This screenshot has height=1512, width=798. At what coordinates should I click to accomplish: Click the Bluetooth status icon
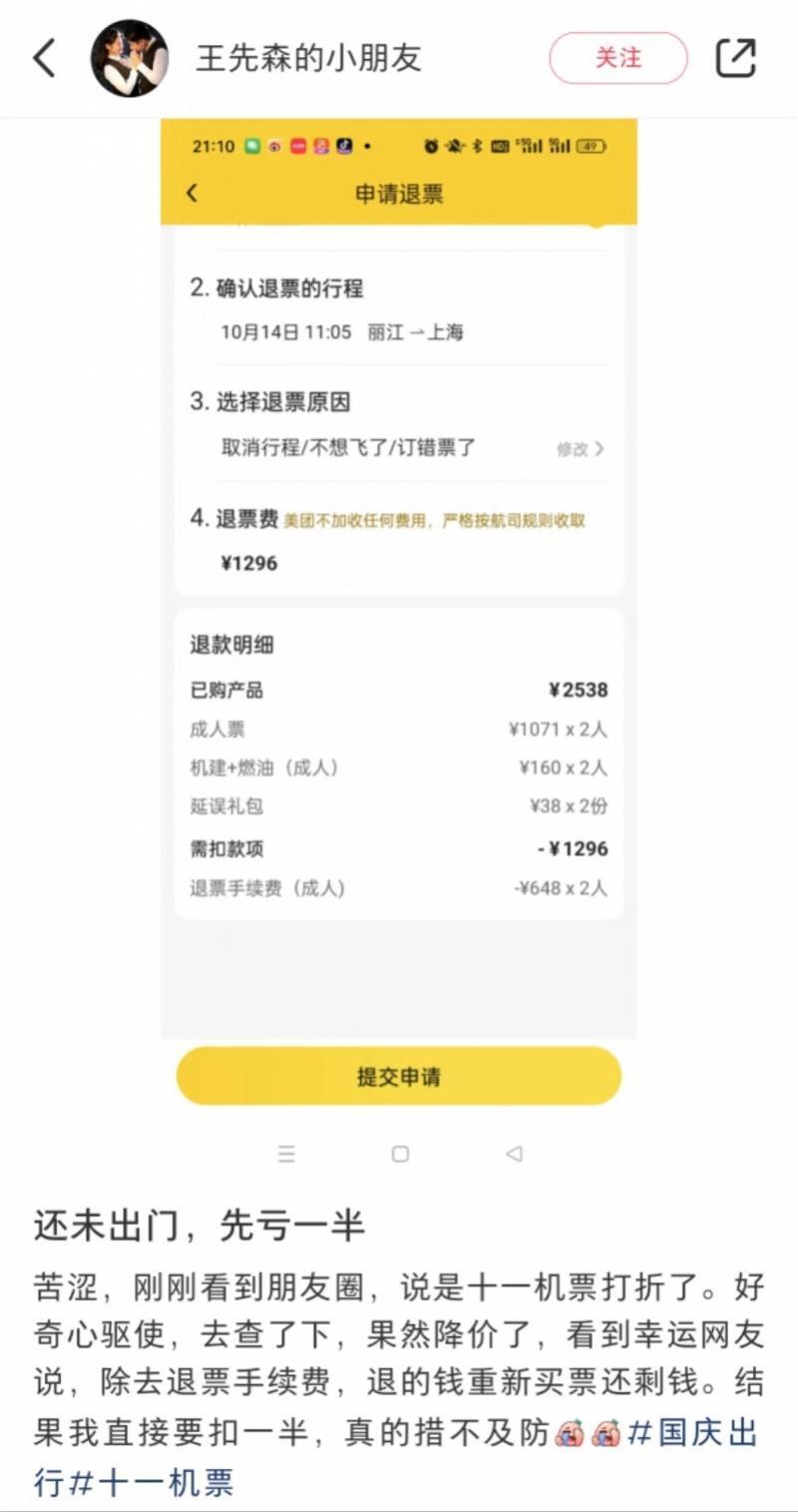click(x=477, y=145)
